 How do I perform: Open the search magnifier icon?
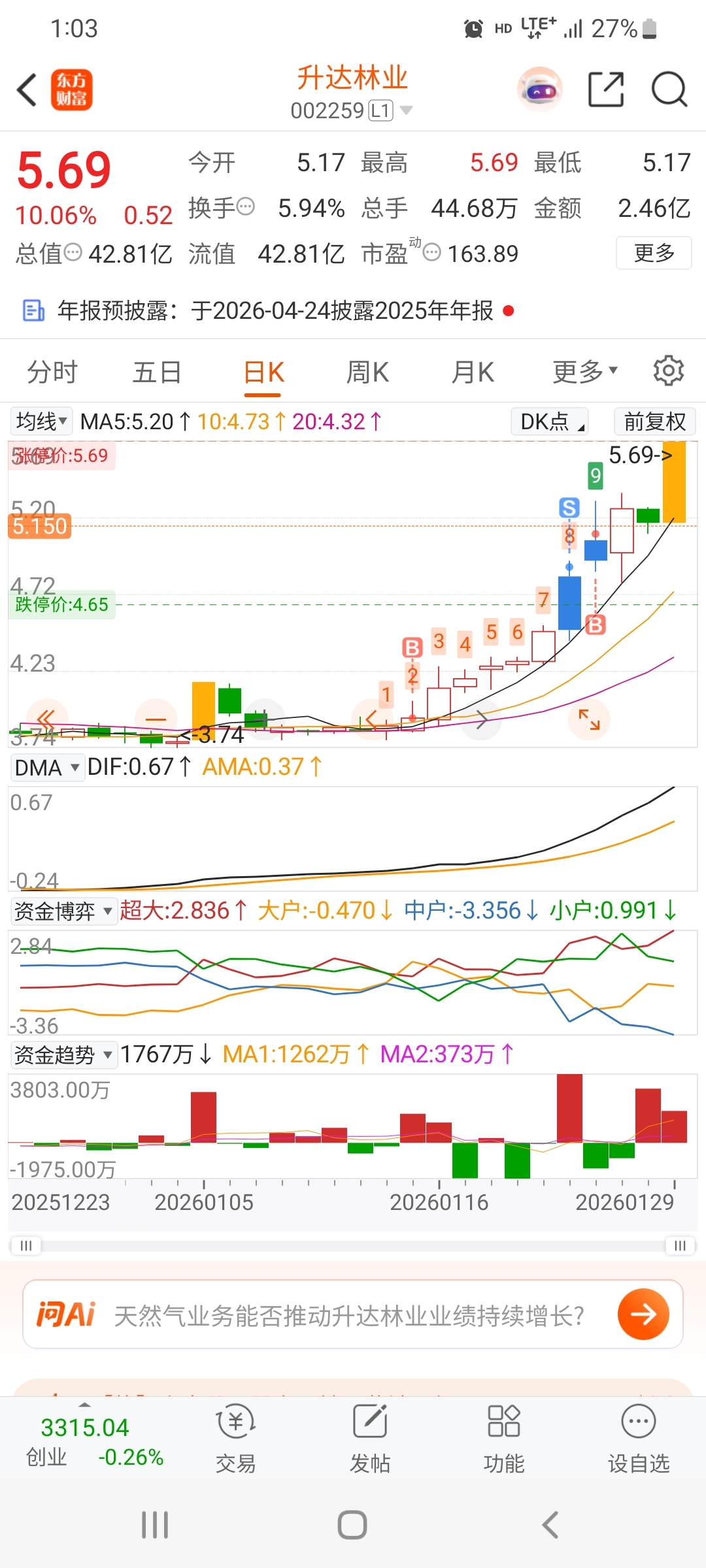(x=669, y=90)
